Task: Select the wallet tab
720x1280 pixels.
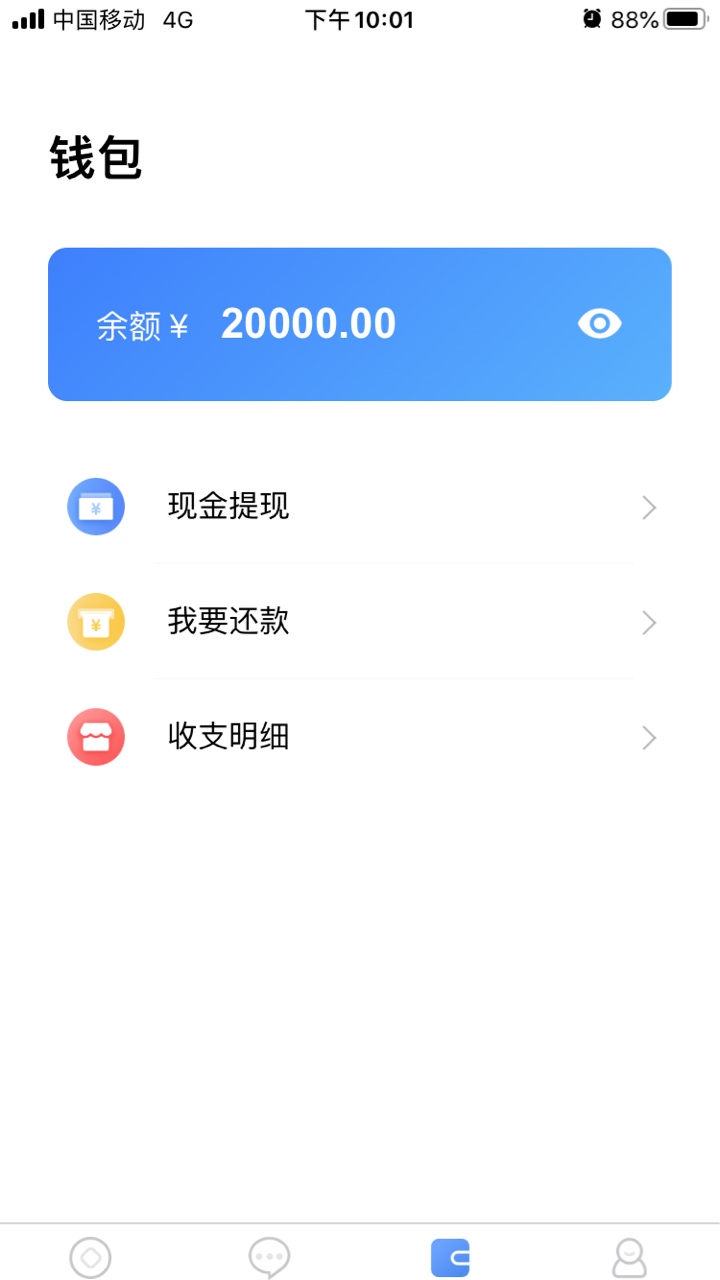Action: (450, 1257)
